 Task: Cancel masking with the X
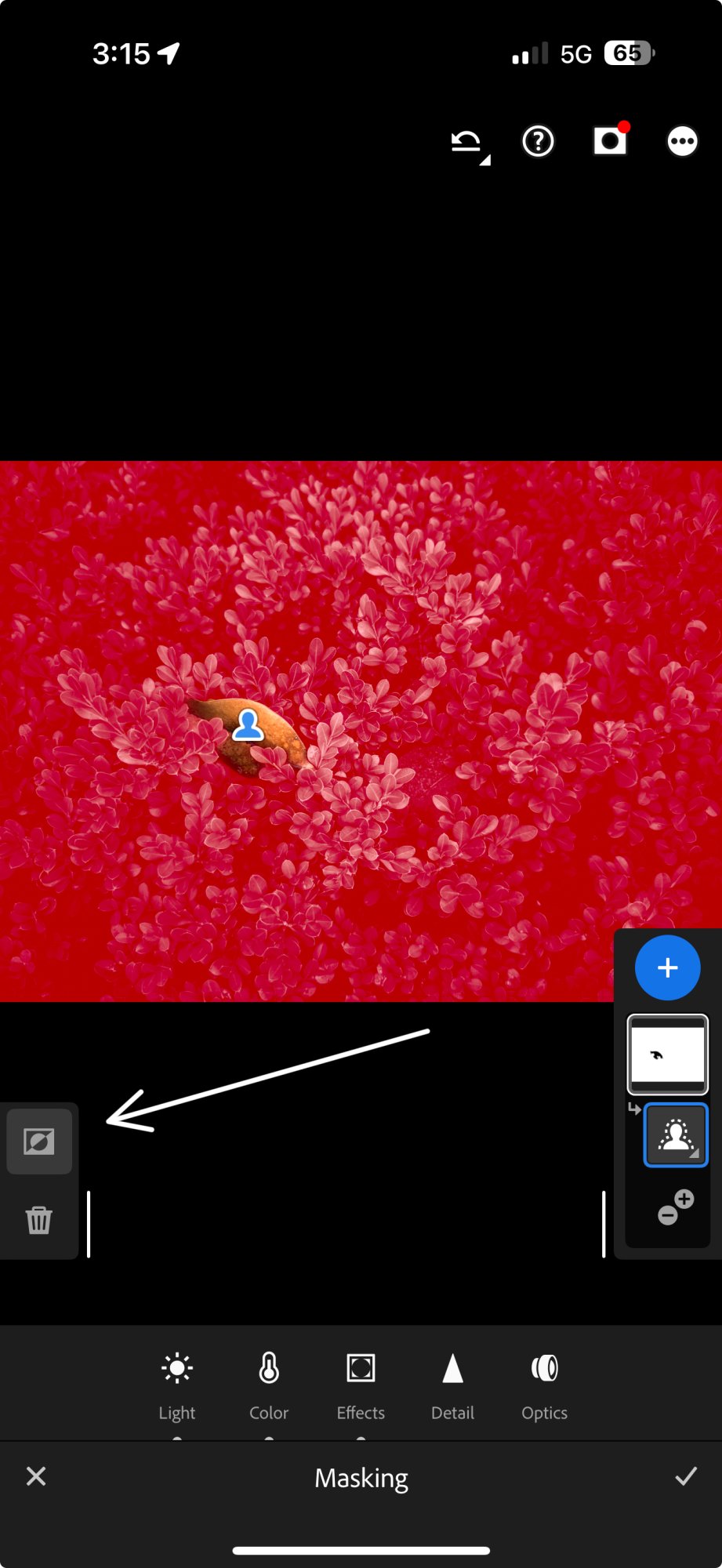[36, 1477]
